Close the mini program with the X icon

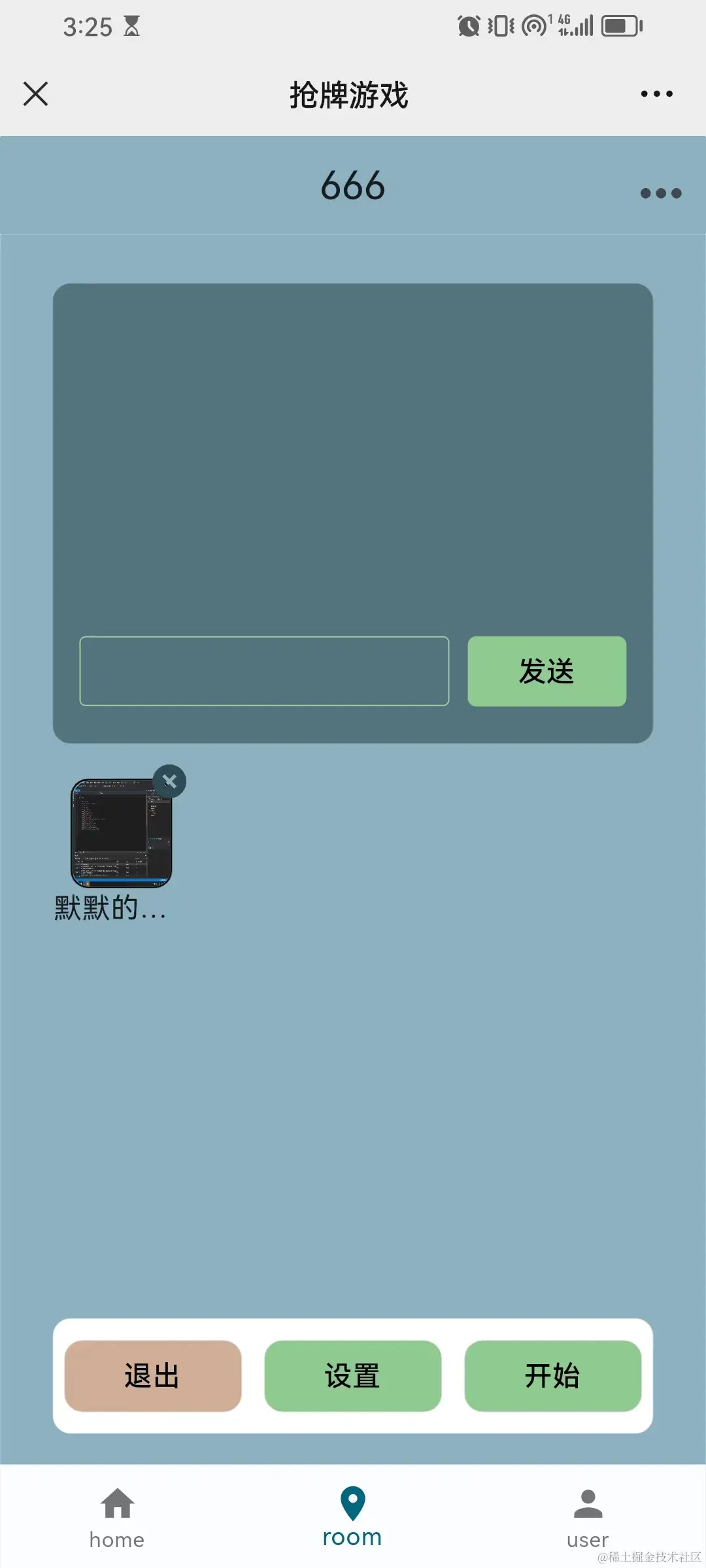tap(35, 93)
